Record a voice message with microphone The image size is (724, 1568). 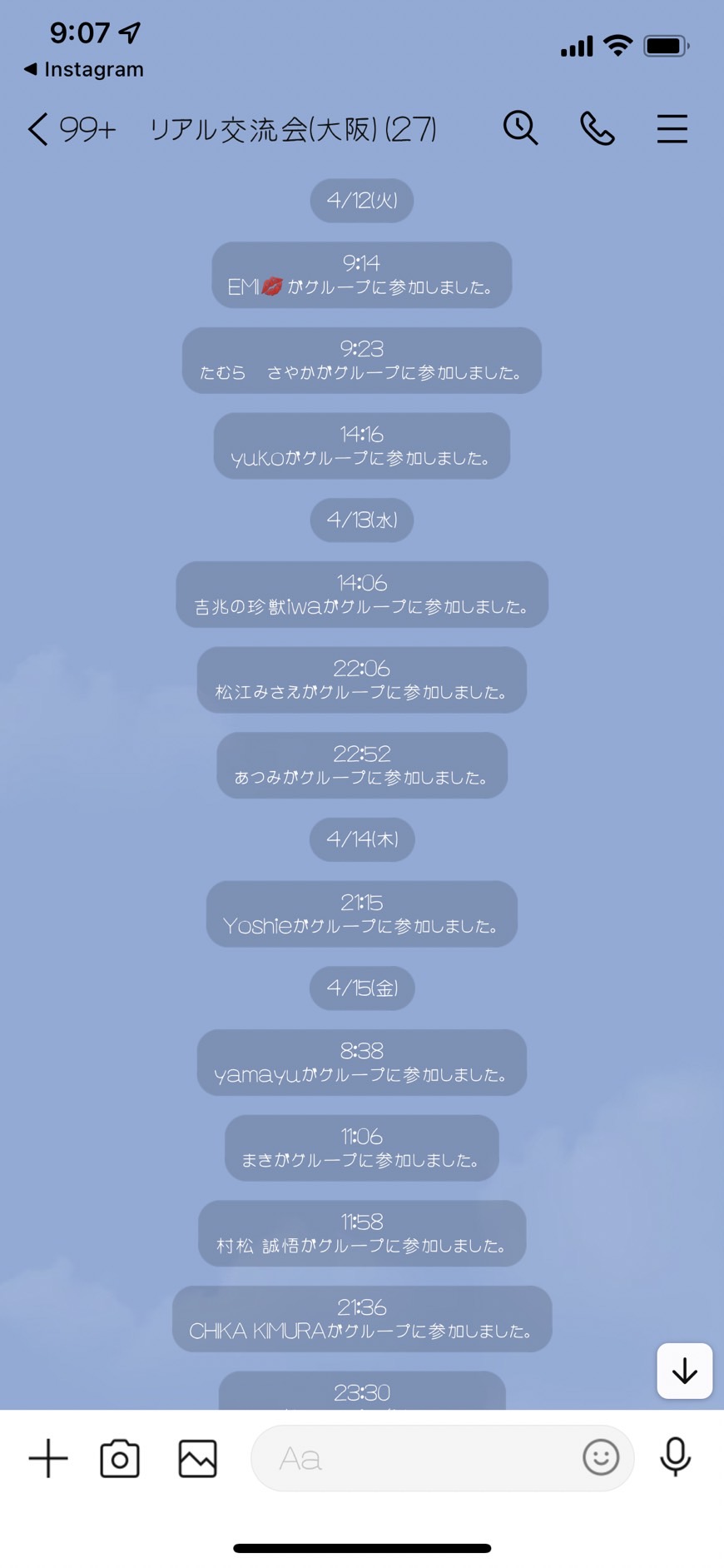click(675, 1457)
